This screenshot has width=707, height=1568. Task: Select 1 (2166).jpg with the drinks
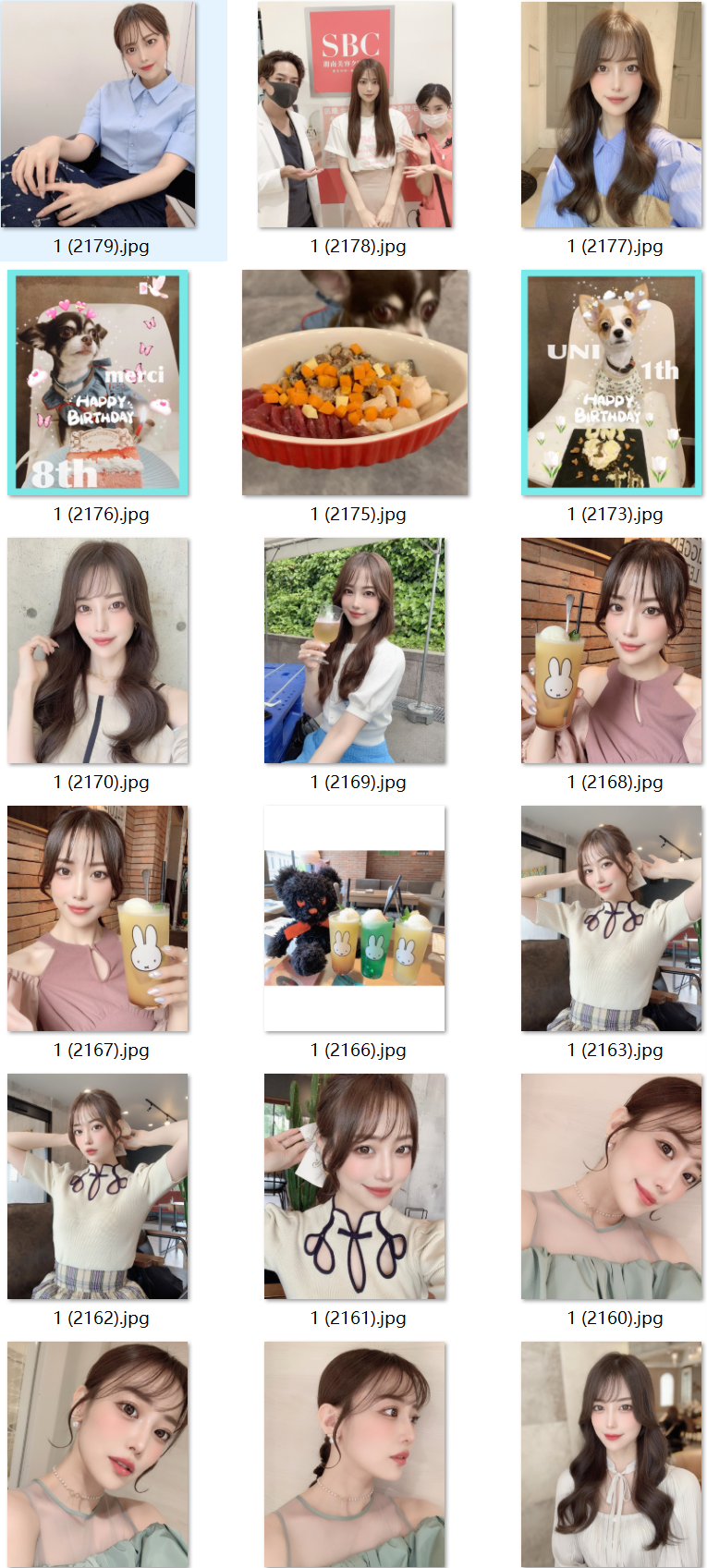(x=355, y=918)
